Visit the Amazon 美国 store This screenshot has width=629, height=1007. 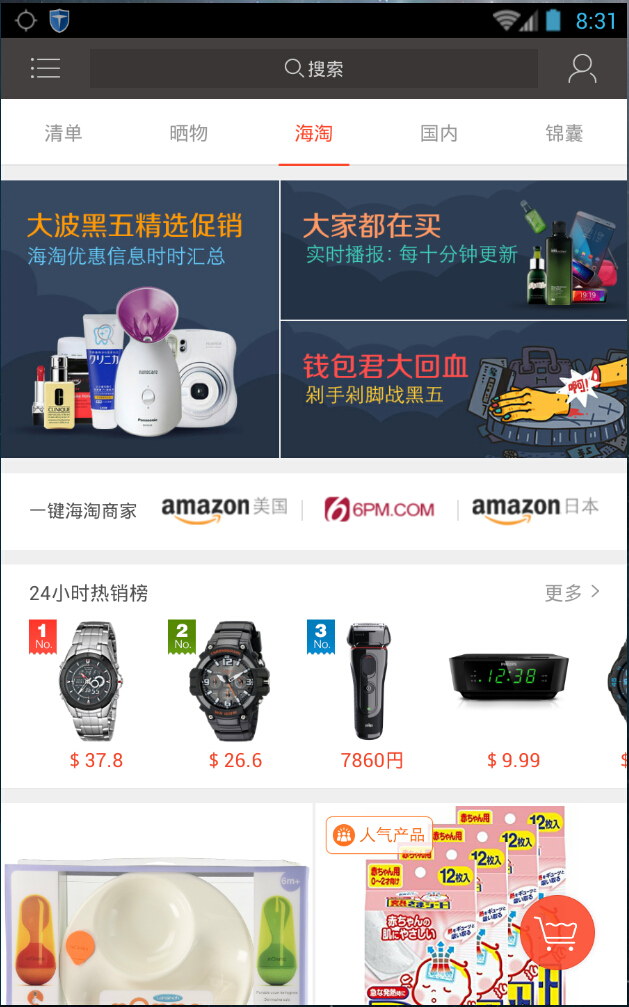(x=224, y=509)
